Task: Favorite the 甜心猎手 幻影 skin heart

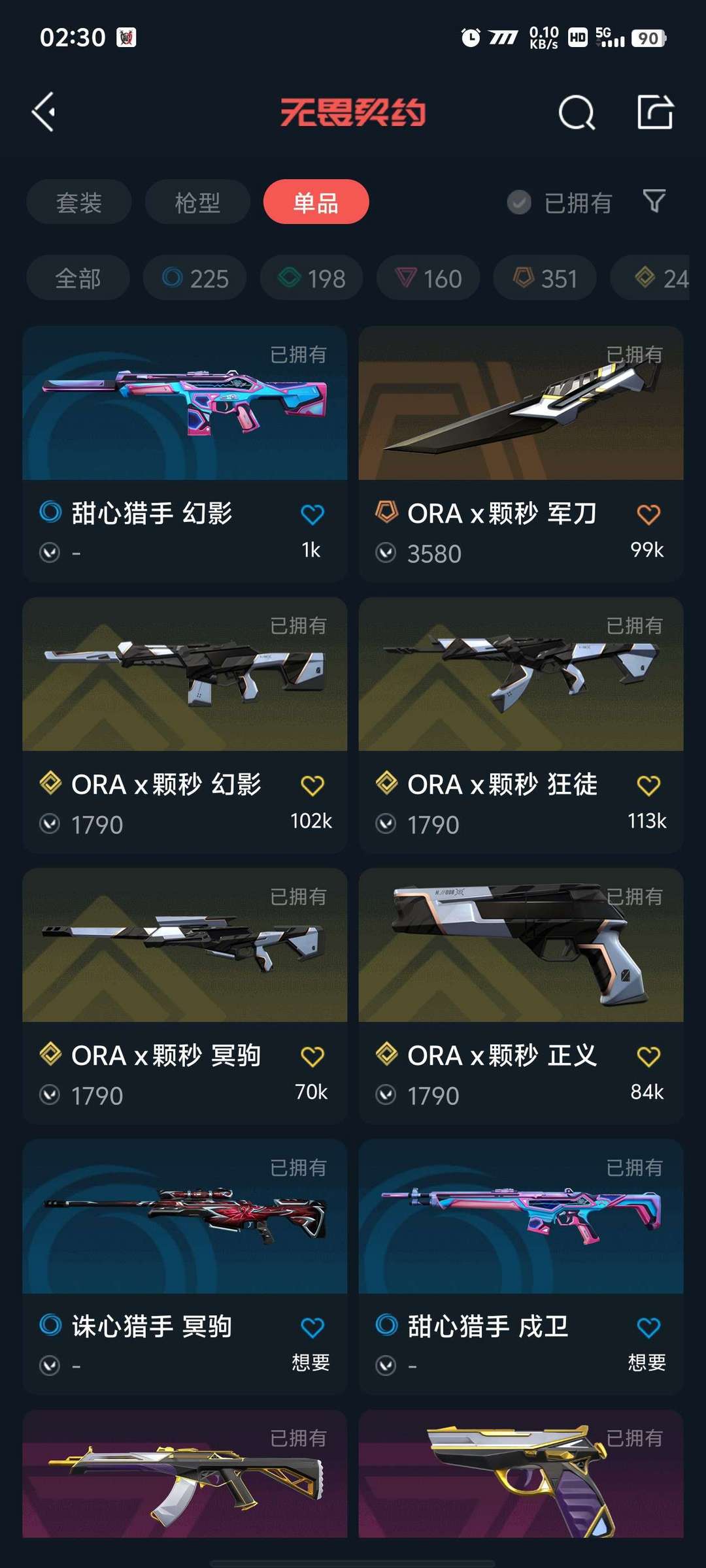Action: [x=312, y=514]
